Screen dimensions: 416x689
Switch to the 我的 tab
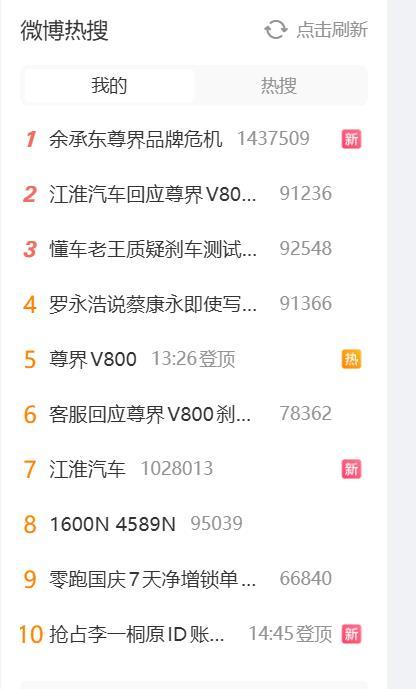coord(109,85)
